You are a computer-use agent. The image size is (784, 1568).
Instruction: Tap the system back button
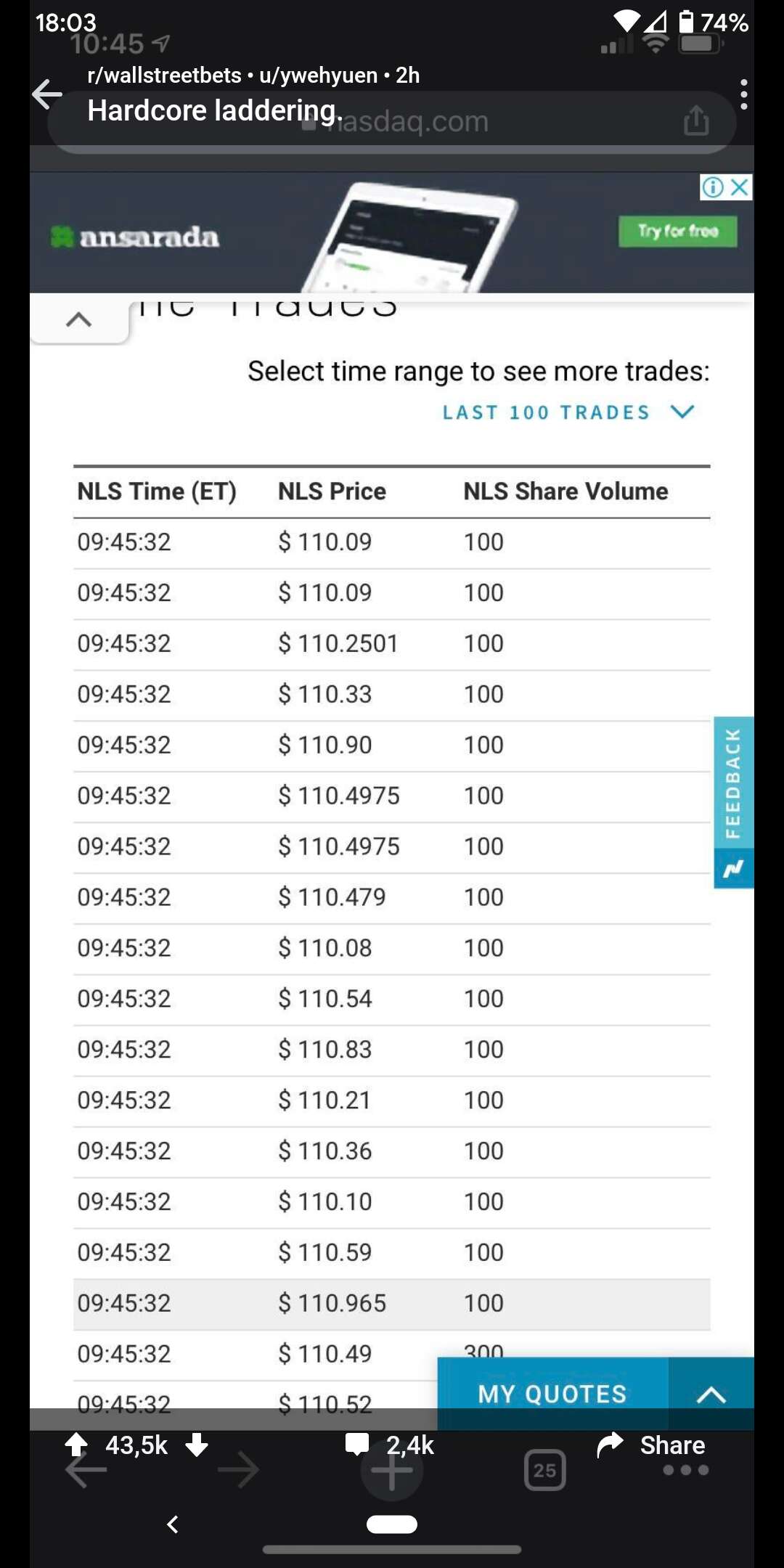pyautogui.click(x=173, y=1524)
